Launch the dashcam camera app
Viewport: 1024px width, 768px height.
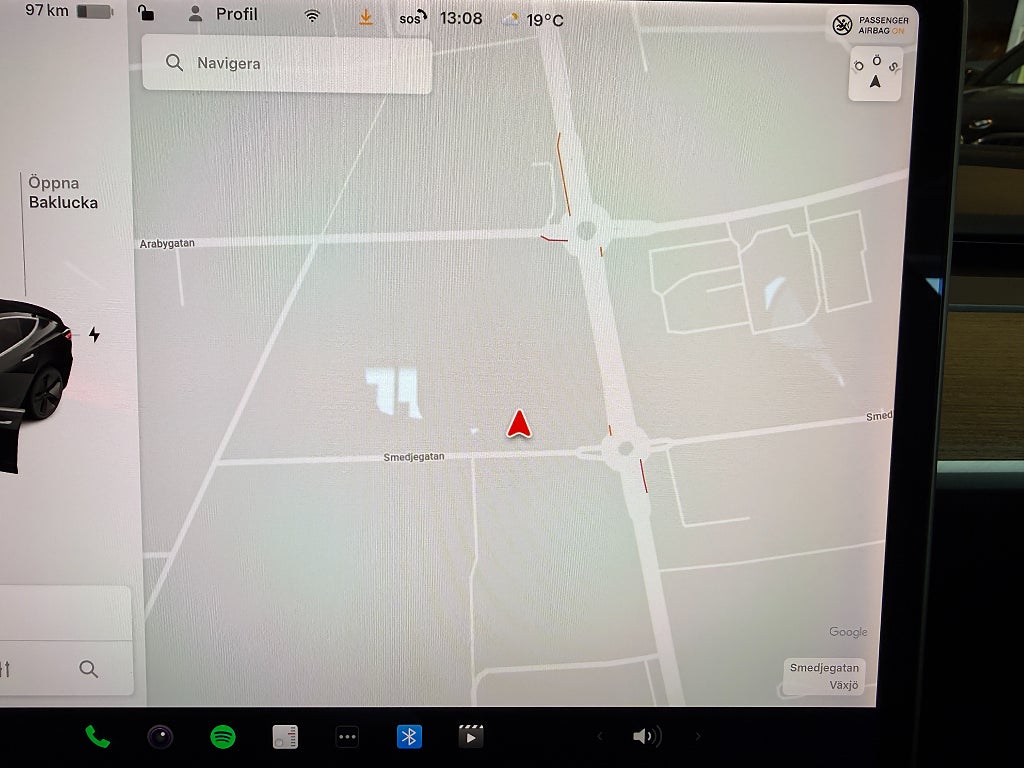160,737
